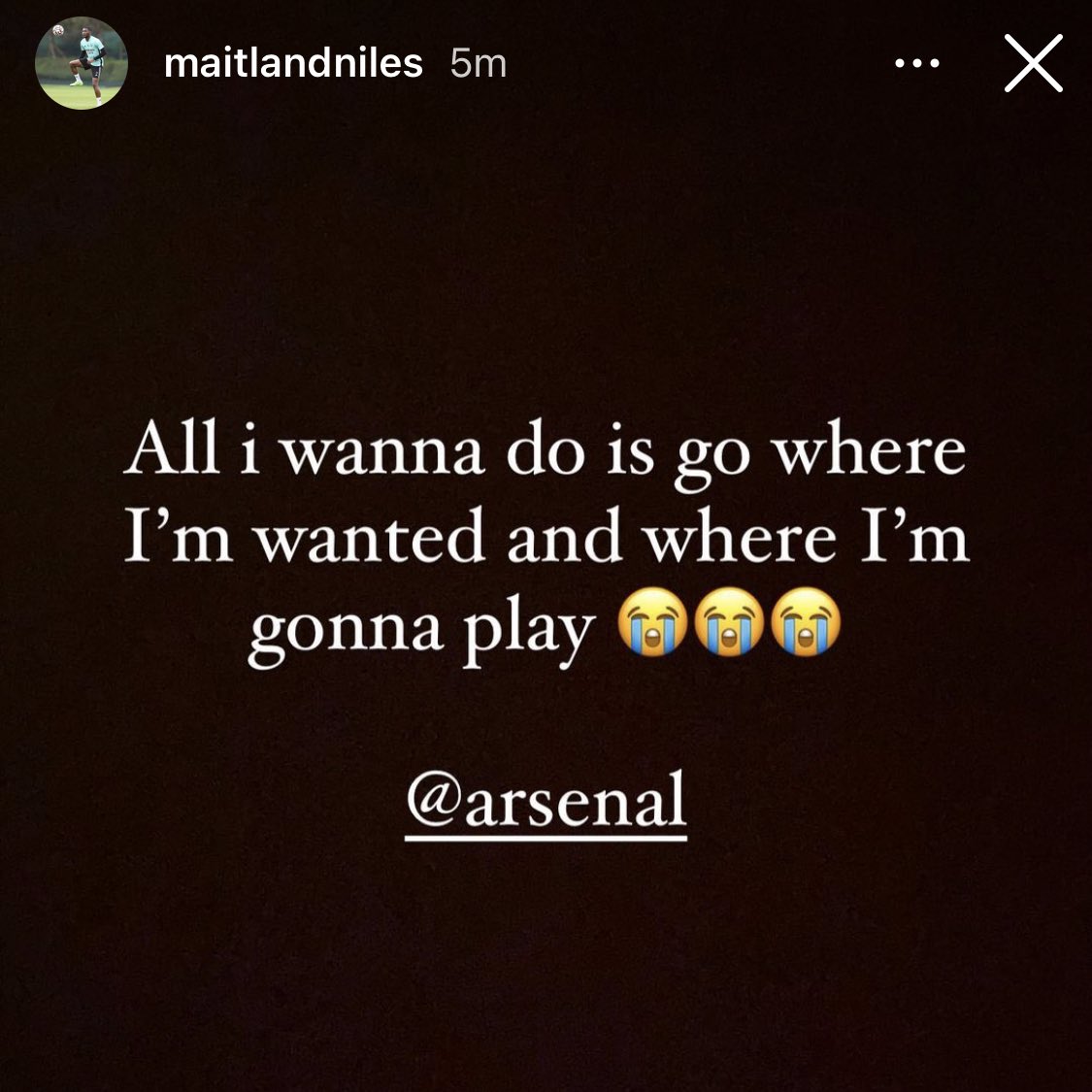
Task: Open the three-dot story options menu
Action: [916, 64]
